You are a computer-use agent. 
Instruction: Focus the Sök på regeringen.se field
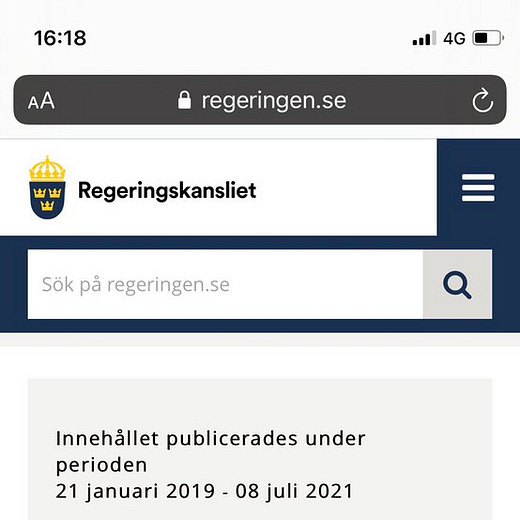click(225, 284)
